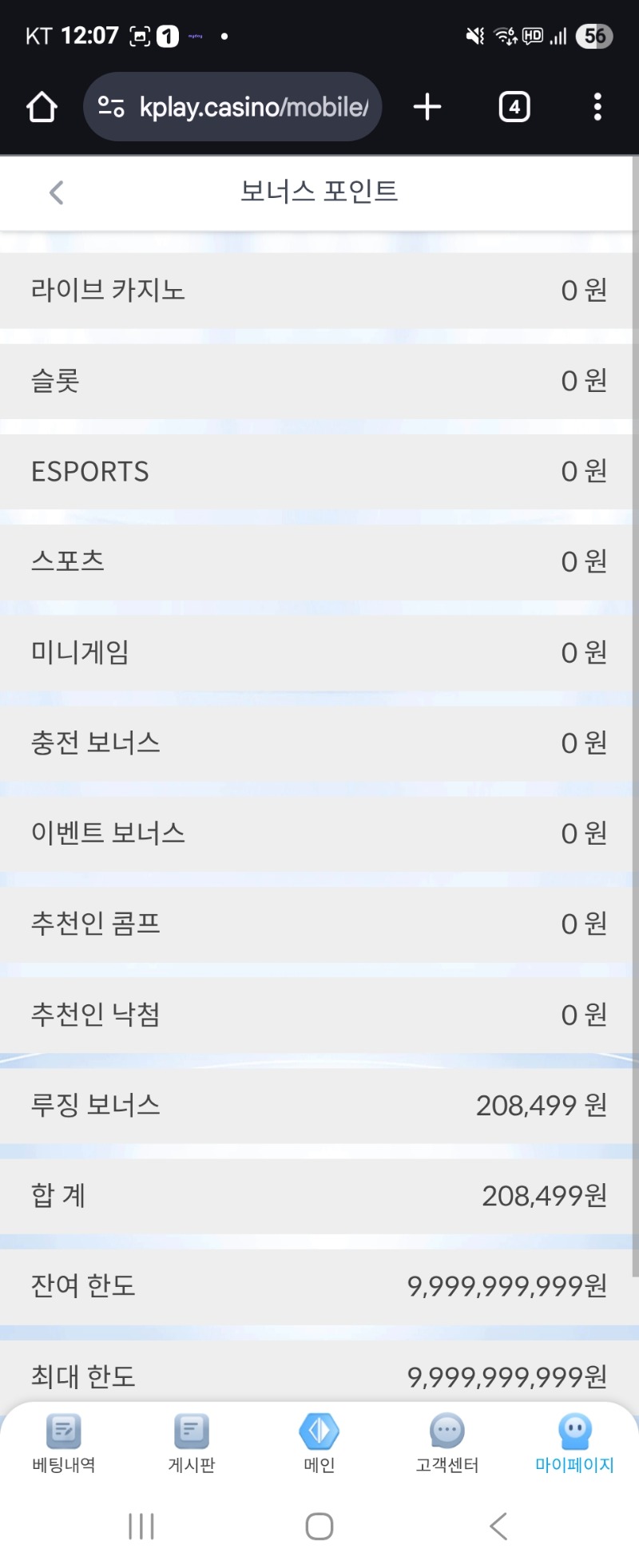Tap the 잔여 한도 limit row
Image resolution: width=639 pixels, height=1568 pixels.
(x=319, y=1285)
